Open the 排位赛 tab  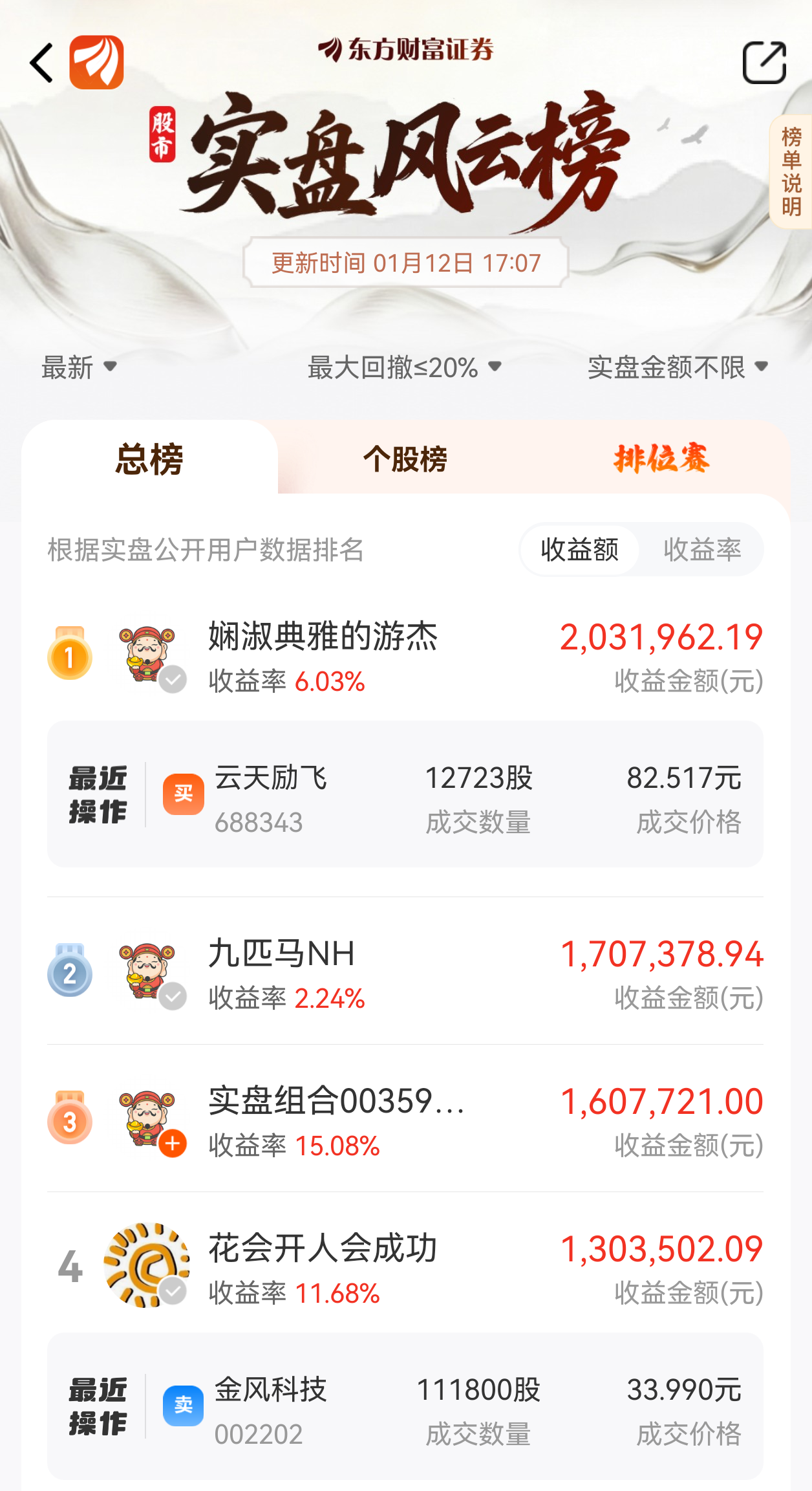(661, 459)
